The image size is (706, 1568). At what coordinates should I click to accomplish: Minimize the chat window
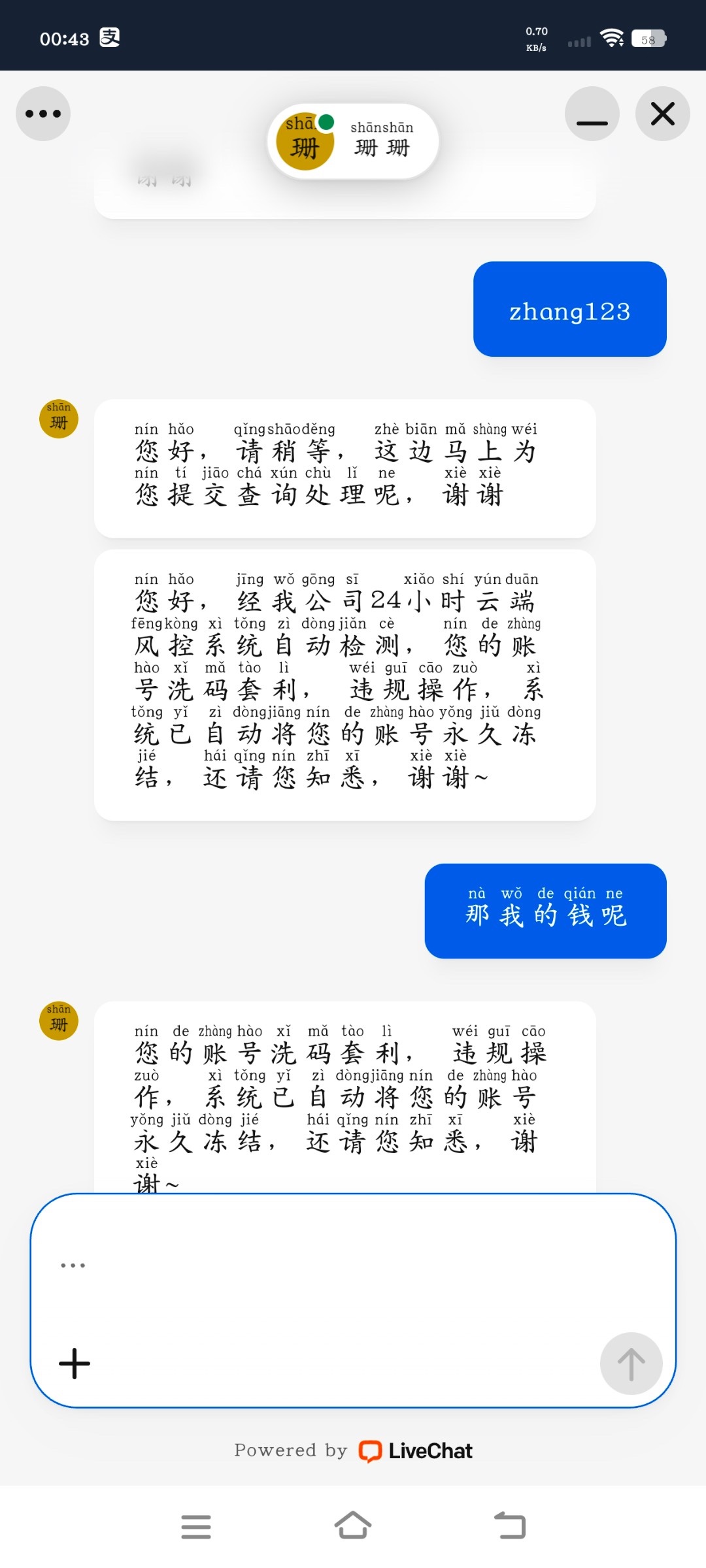592,114
